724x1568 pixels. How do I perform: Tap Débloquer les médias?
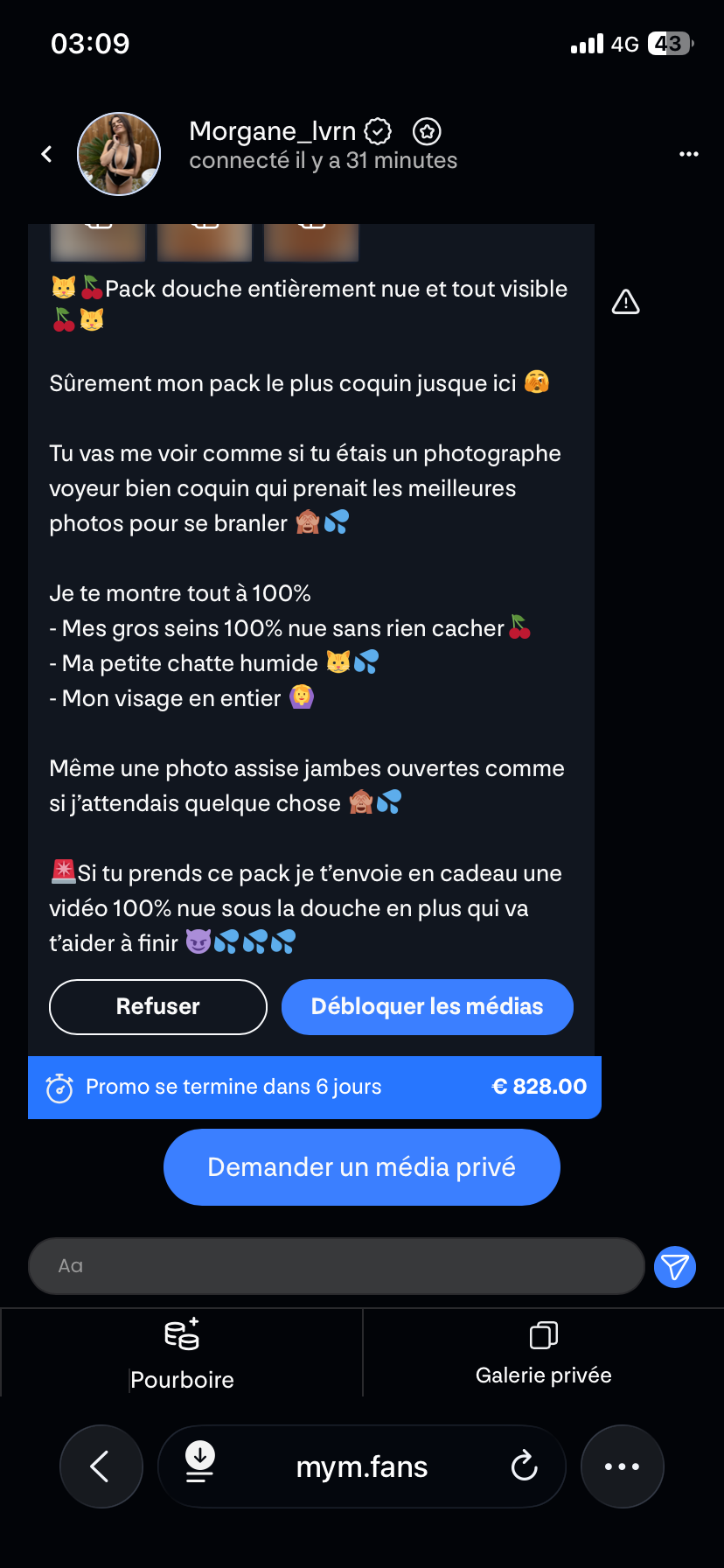click(427, 1006)
